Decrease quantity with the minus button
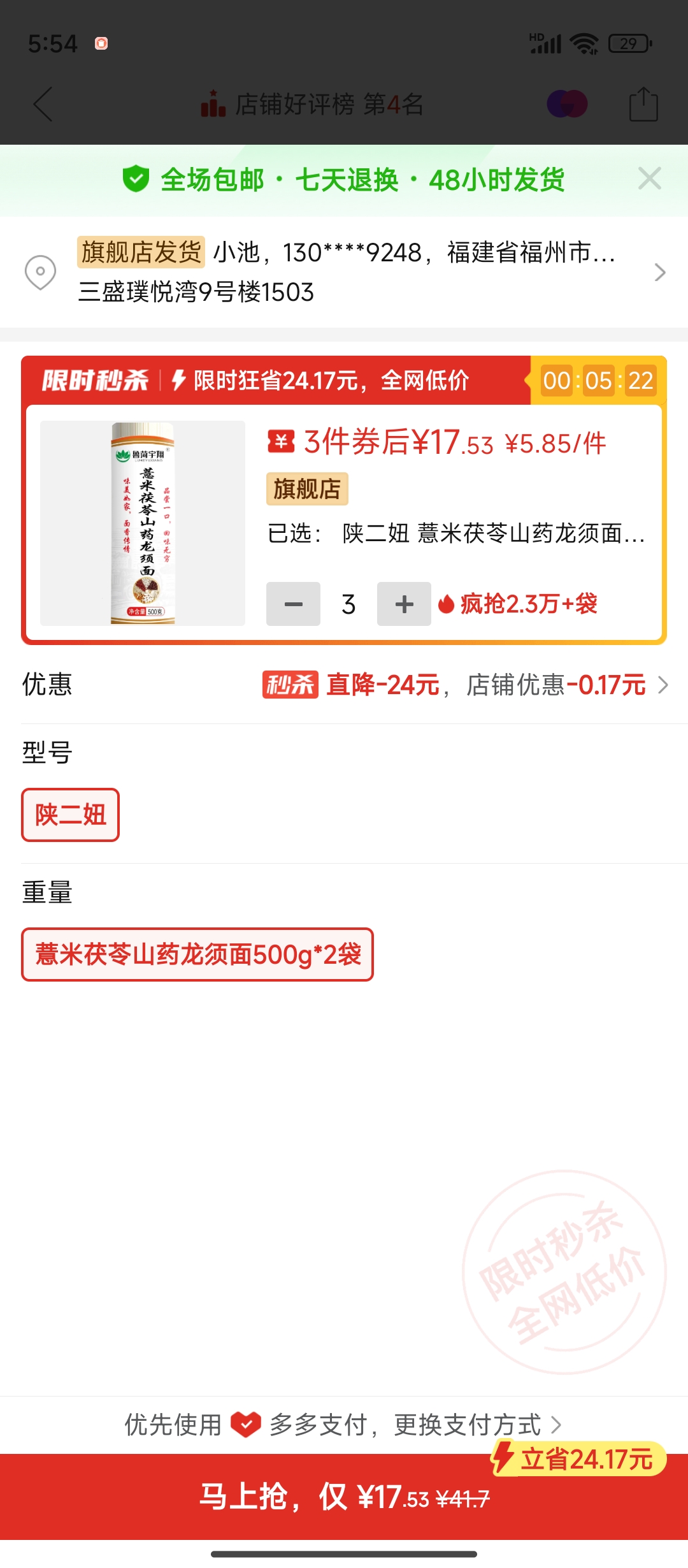The image size is (688, 1568). click(293, 604)
